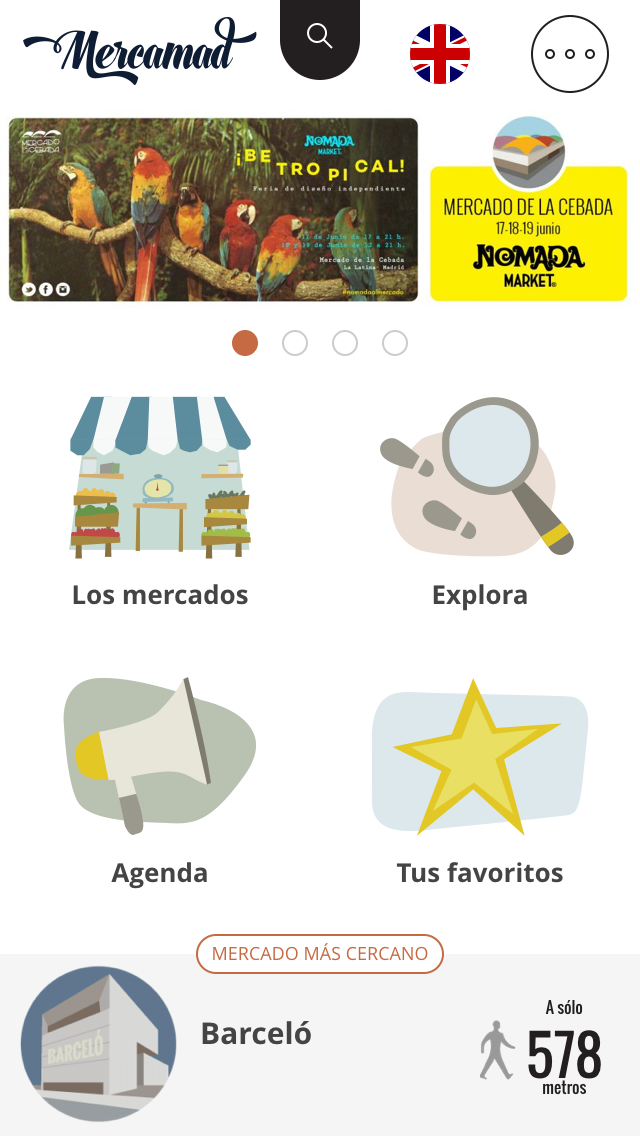Select the fourth banner slide dot
Viewport: 640px width, 1136px height.
[395, 343]
